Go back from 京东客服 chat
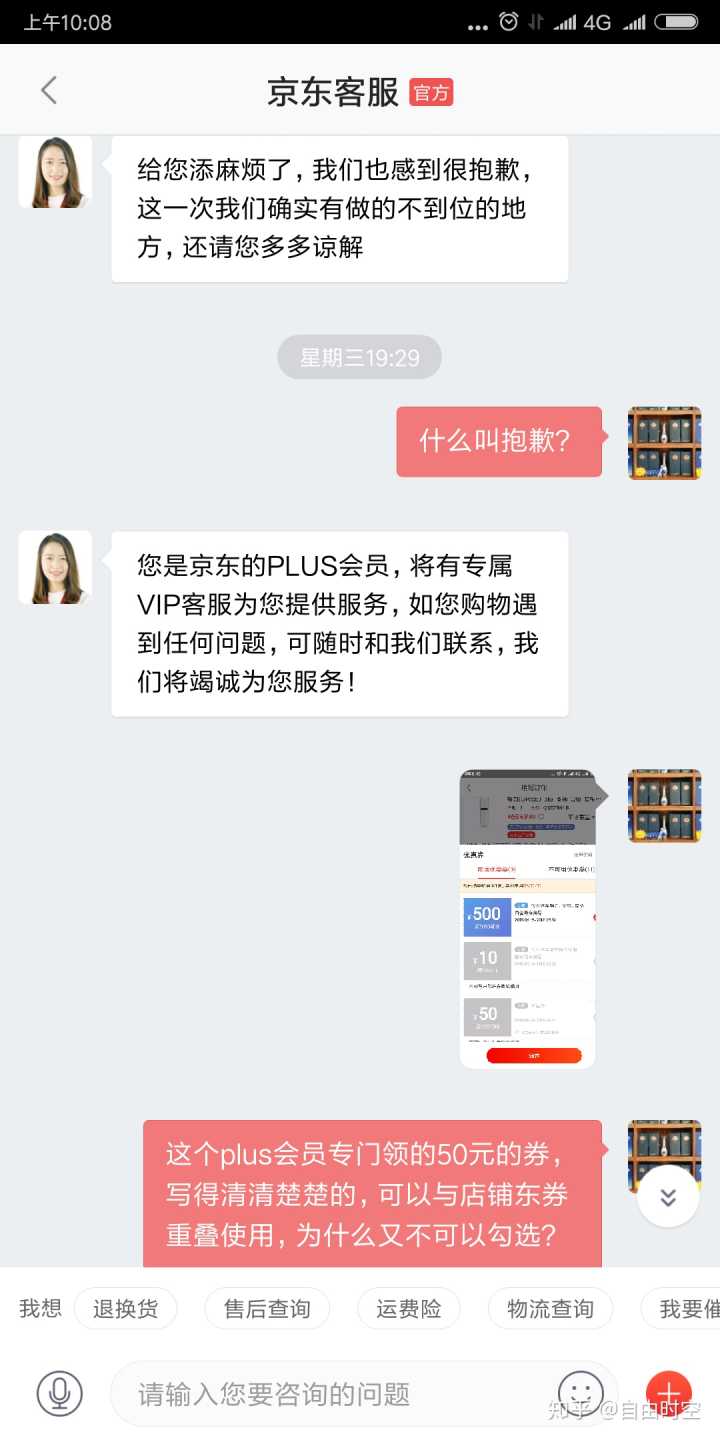The height and width of the screenshot is (1440, 720). pyautogui.click(x=48, y=91)
